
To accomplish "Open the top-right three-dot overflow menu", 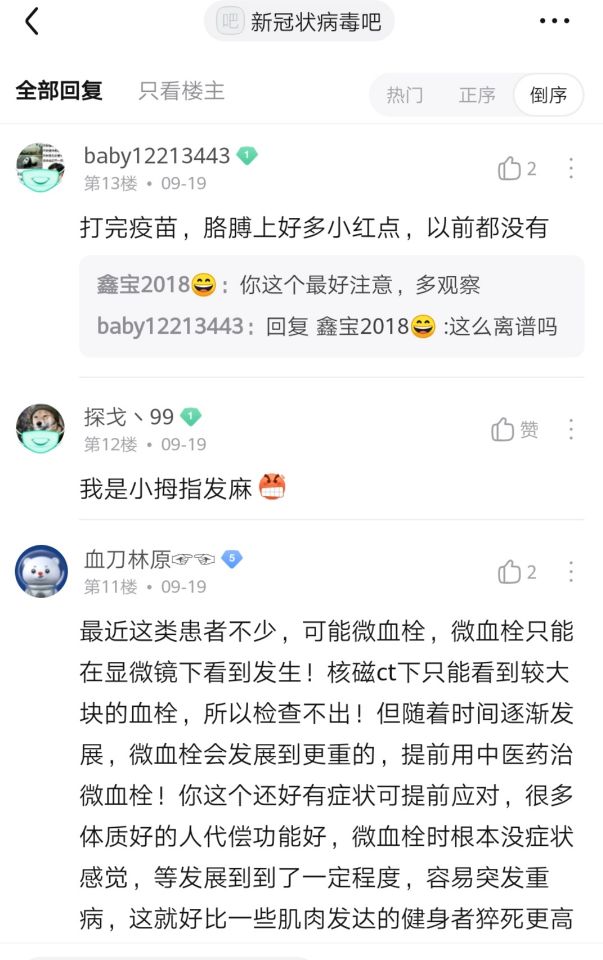I will coord(553,21).
